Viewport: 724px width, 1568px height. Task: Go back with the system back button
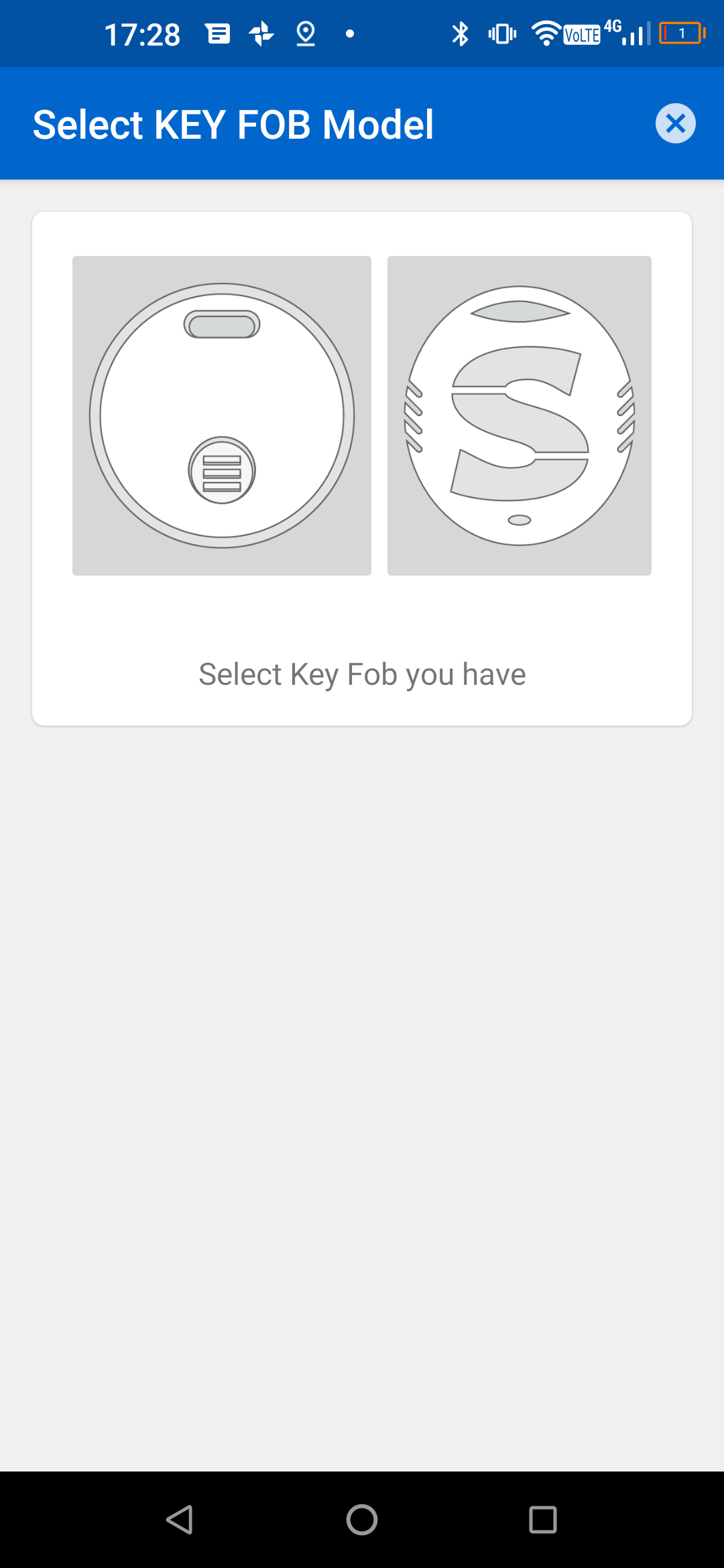(180, 1520)
